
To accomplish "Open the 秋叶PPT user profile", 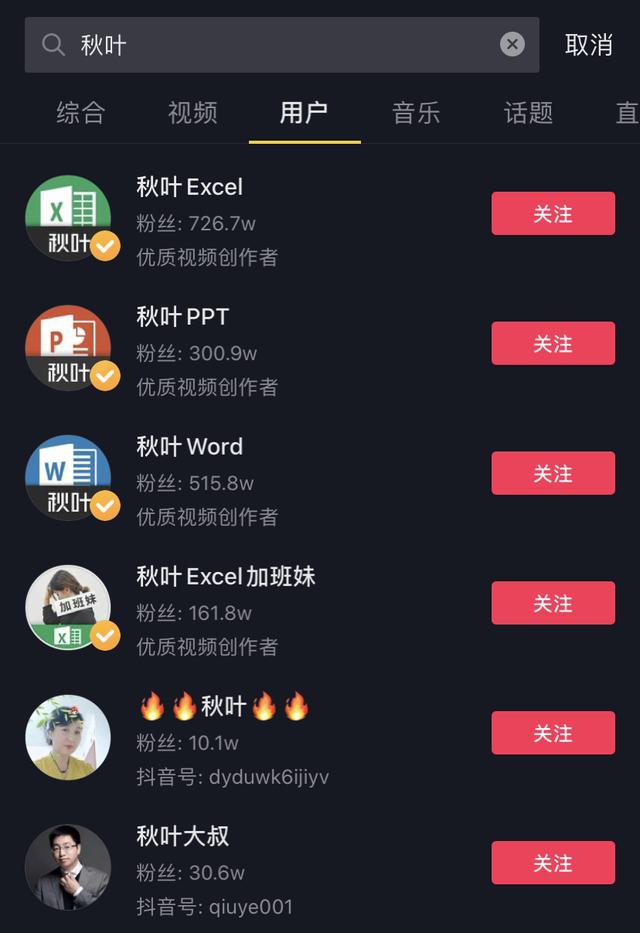I will [x=183, y=317].
